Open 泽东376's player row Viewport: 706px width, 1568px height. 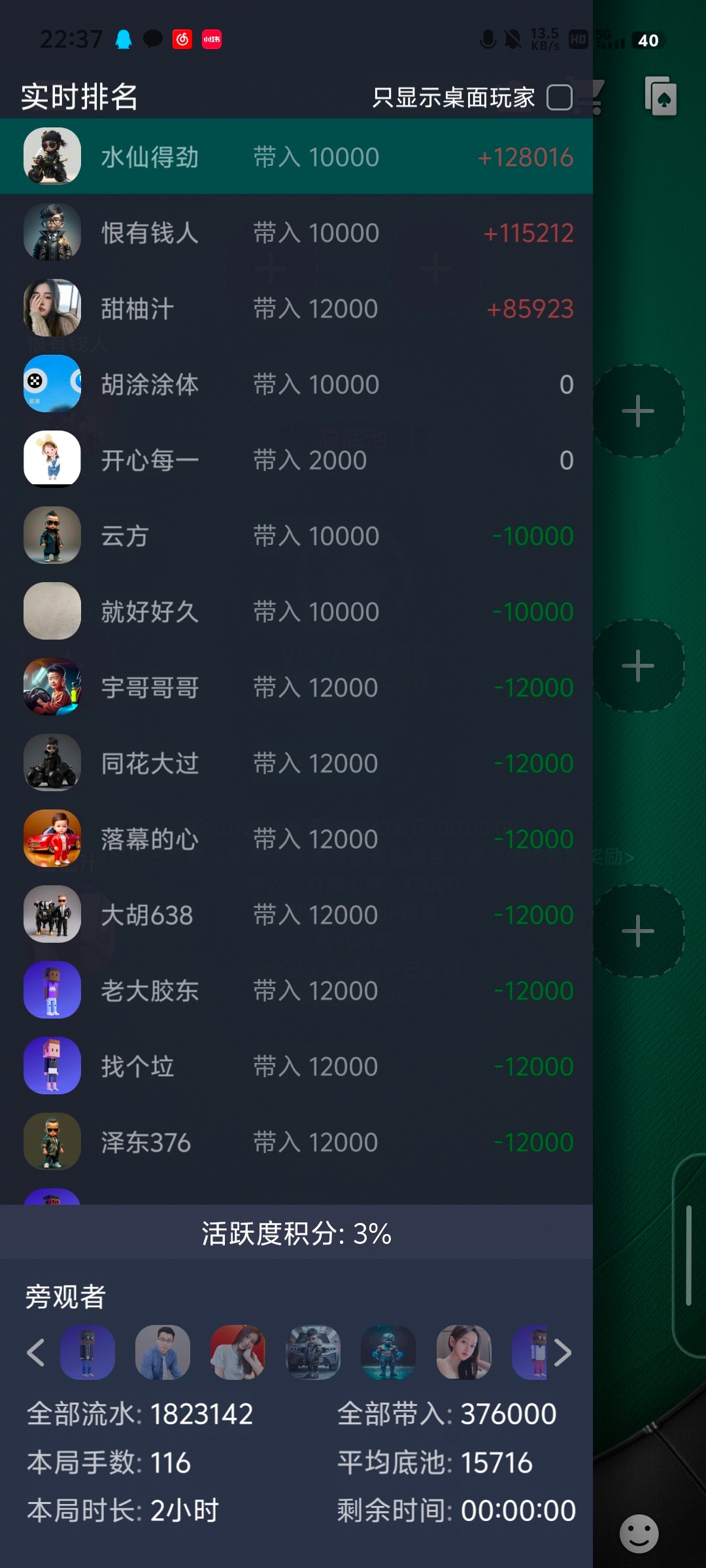click(x=296, y=1142)
